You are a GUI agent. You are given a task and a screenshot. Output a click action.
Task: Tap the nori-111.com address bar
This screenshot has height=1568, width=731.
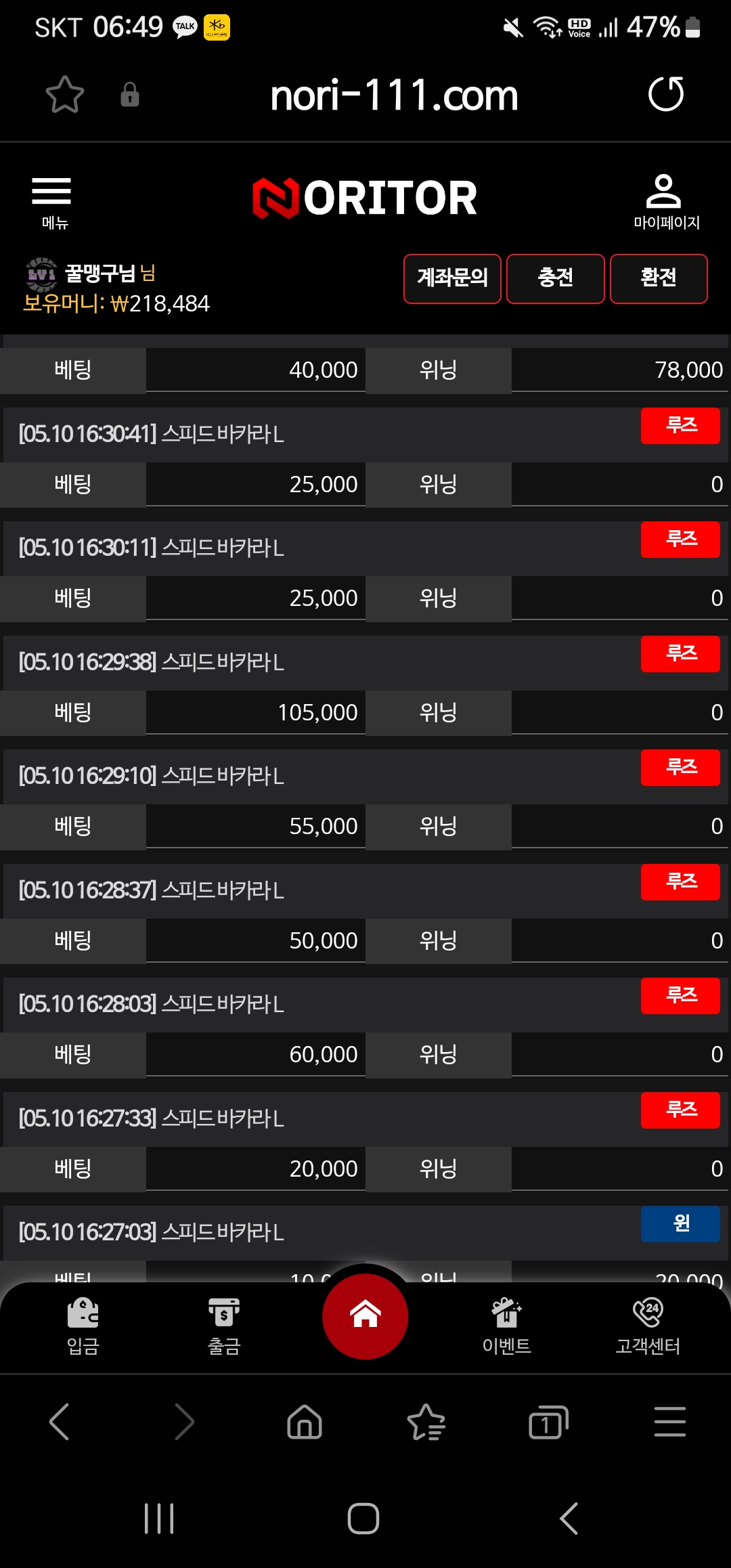click(x=394, y=95)
